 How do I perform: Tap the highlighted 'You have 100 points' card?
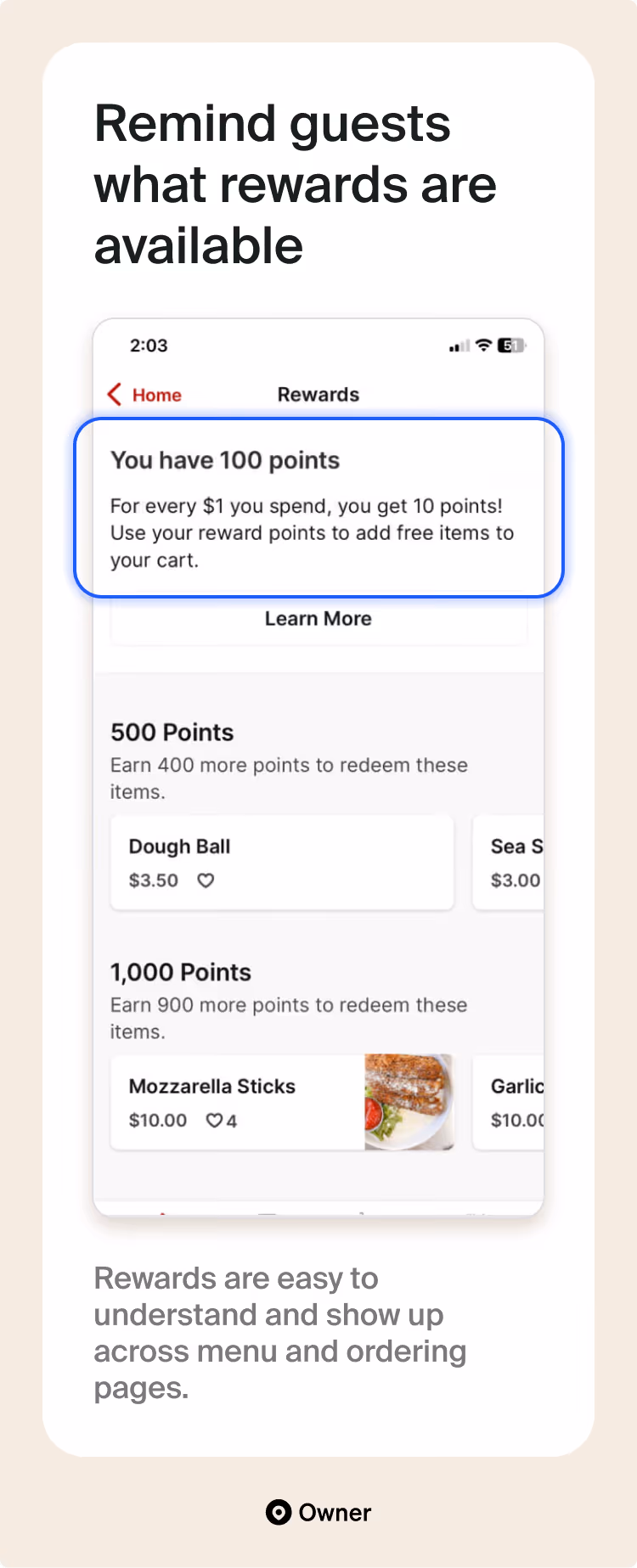coord(318,507)
